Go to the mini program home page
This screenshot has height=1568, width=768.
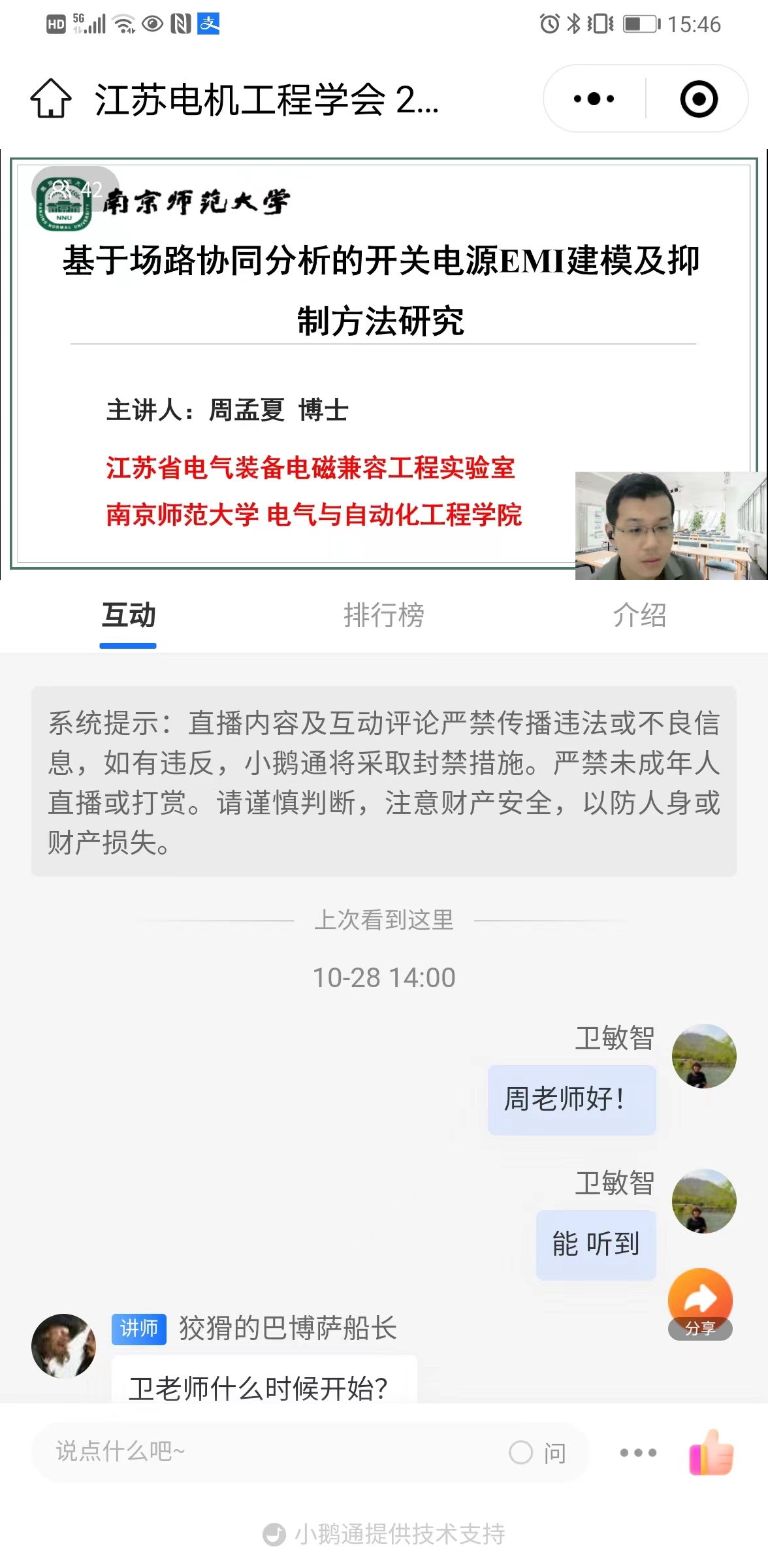51,99
